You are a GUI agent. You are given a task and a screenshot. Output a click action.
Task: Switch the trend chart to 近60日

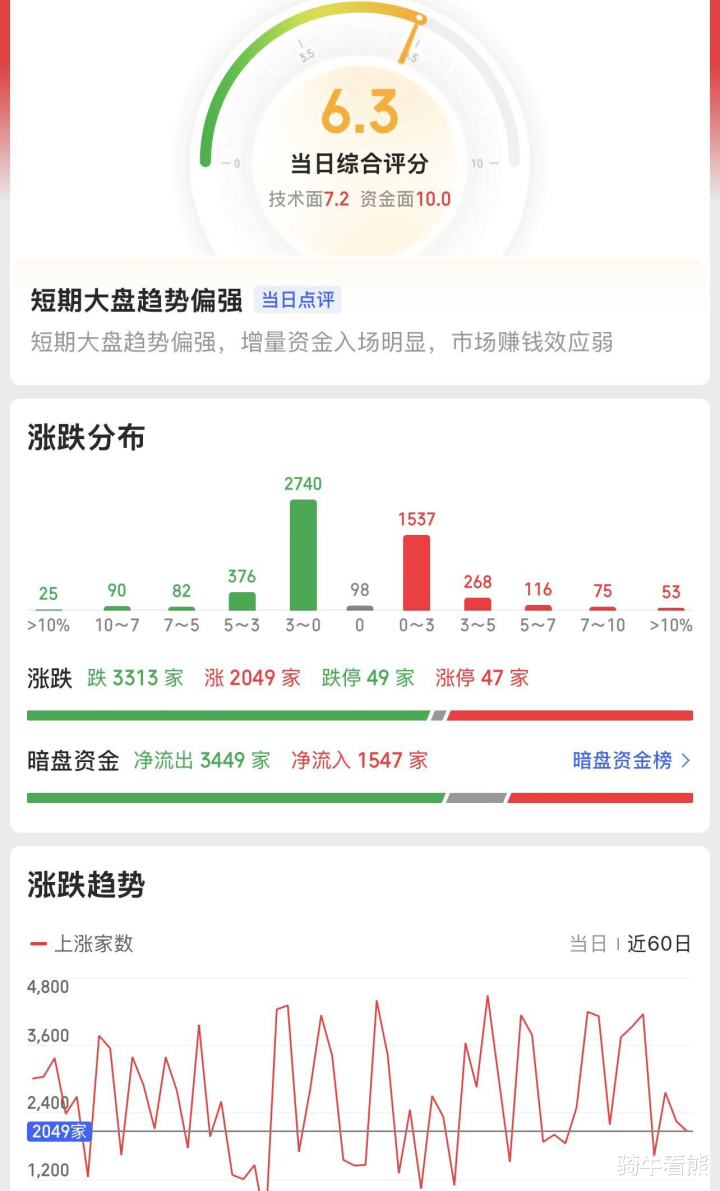coord(659,943)
